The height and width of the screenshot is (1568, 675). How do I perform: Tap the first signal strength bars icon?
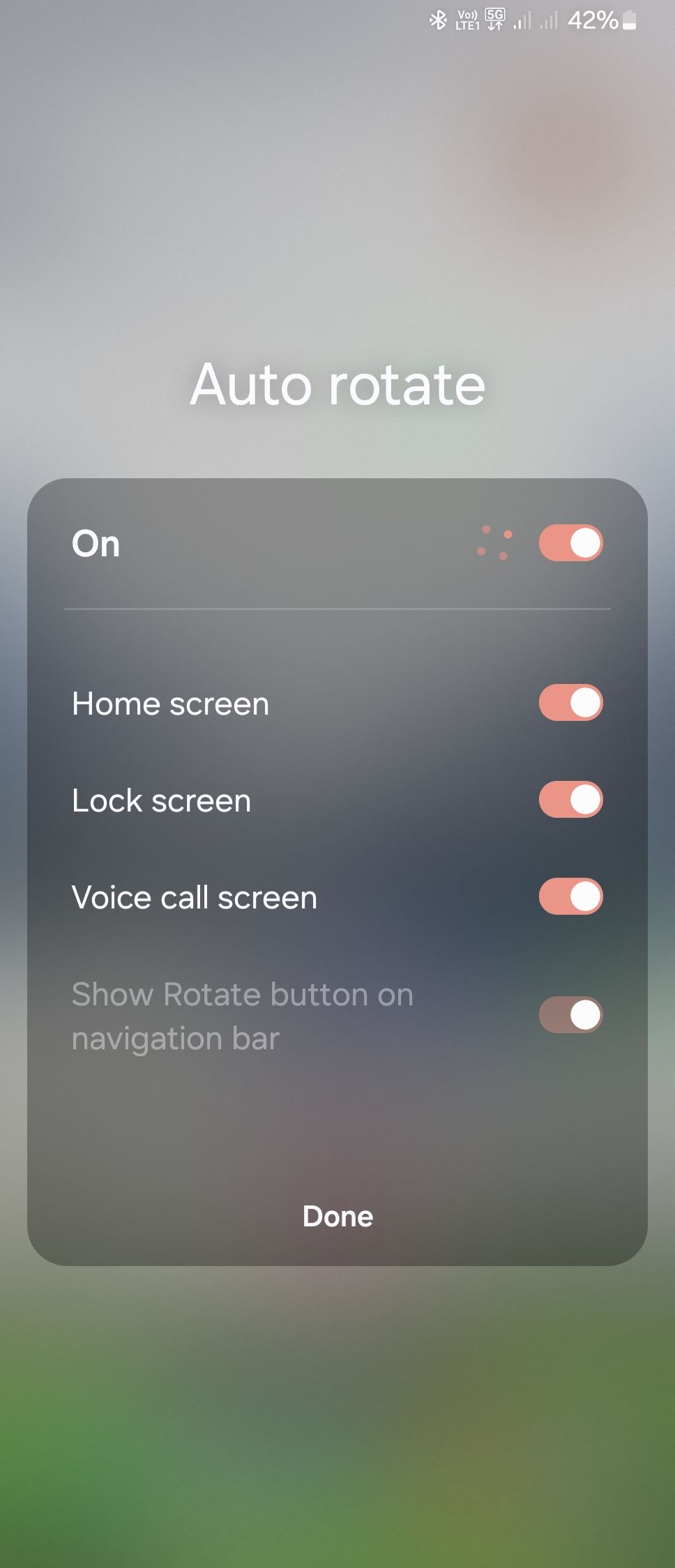pyautogui.click(x=524, y=20)
